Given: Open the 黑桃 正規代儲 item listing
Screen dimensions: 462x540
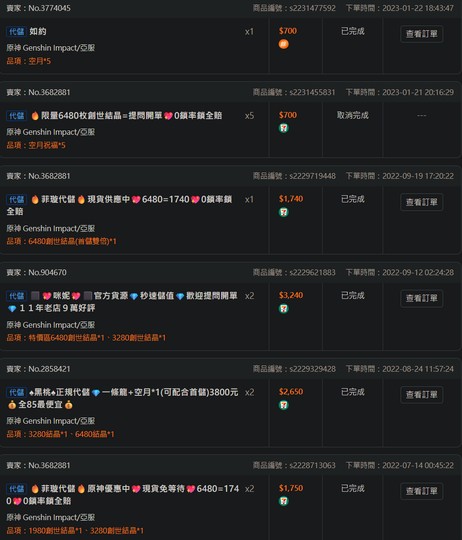Looking at the screenshot, I should pos(123,398).
